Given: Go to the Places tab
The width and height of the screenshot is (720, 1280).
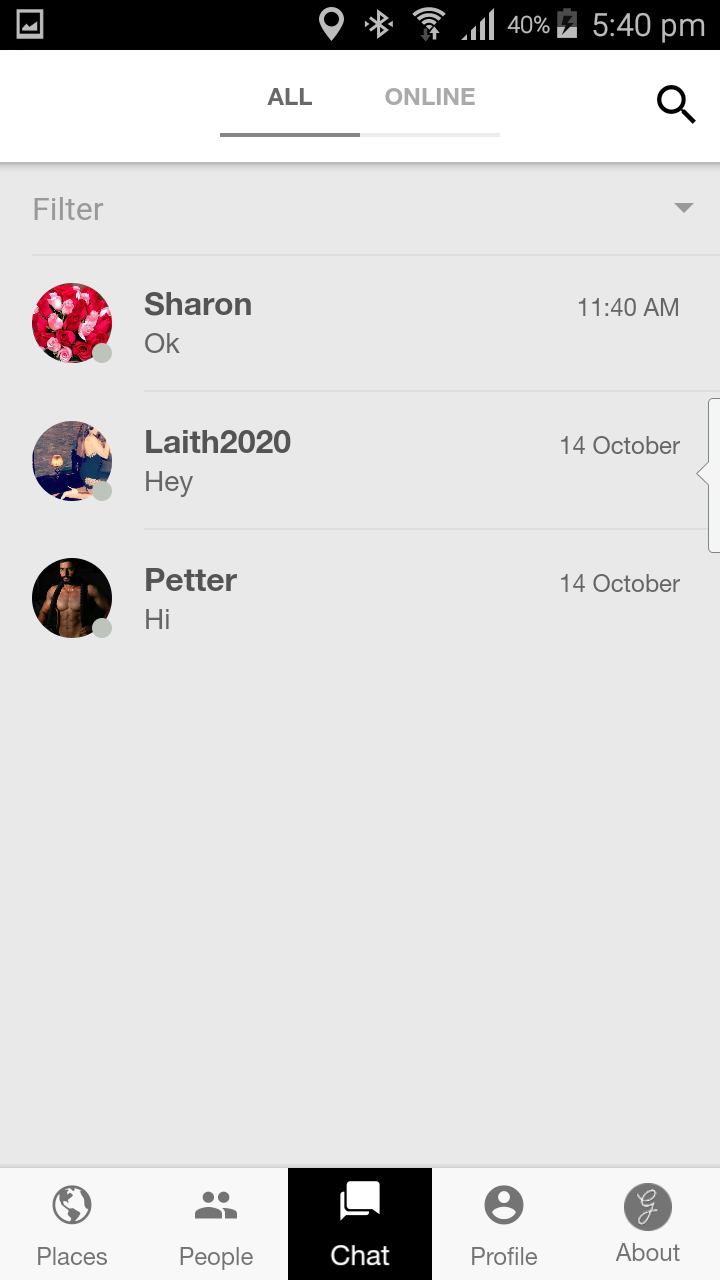Looking at the screenshot, I should (72, 1224).
